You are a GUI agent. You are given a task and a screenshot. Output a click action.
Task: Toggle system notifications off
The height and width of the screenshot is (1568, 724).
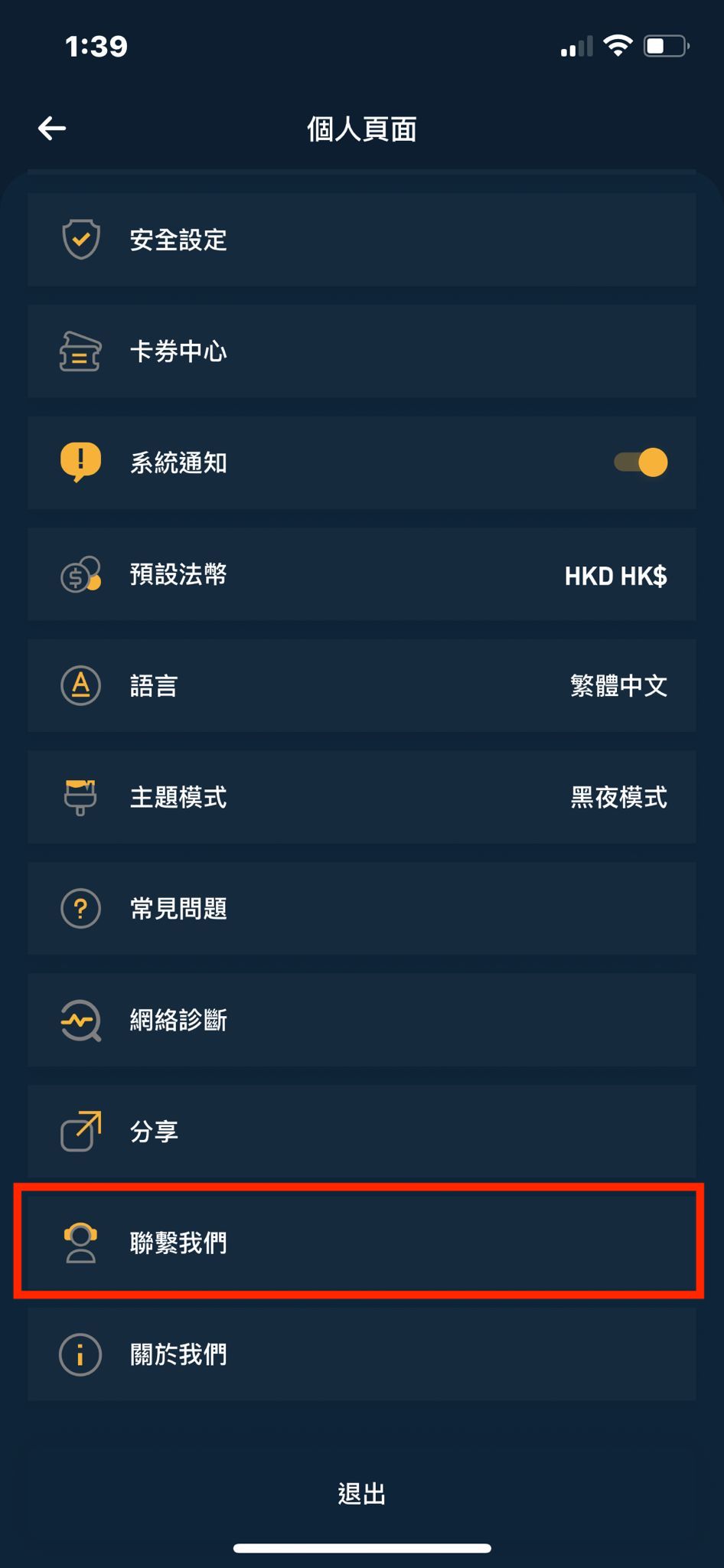pos(641,462)
